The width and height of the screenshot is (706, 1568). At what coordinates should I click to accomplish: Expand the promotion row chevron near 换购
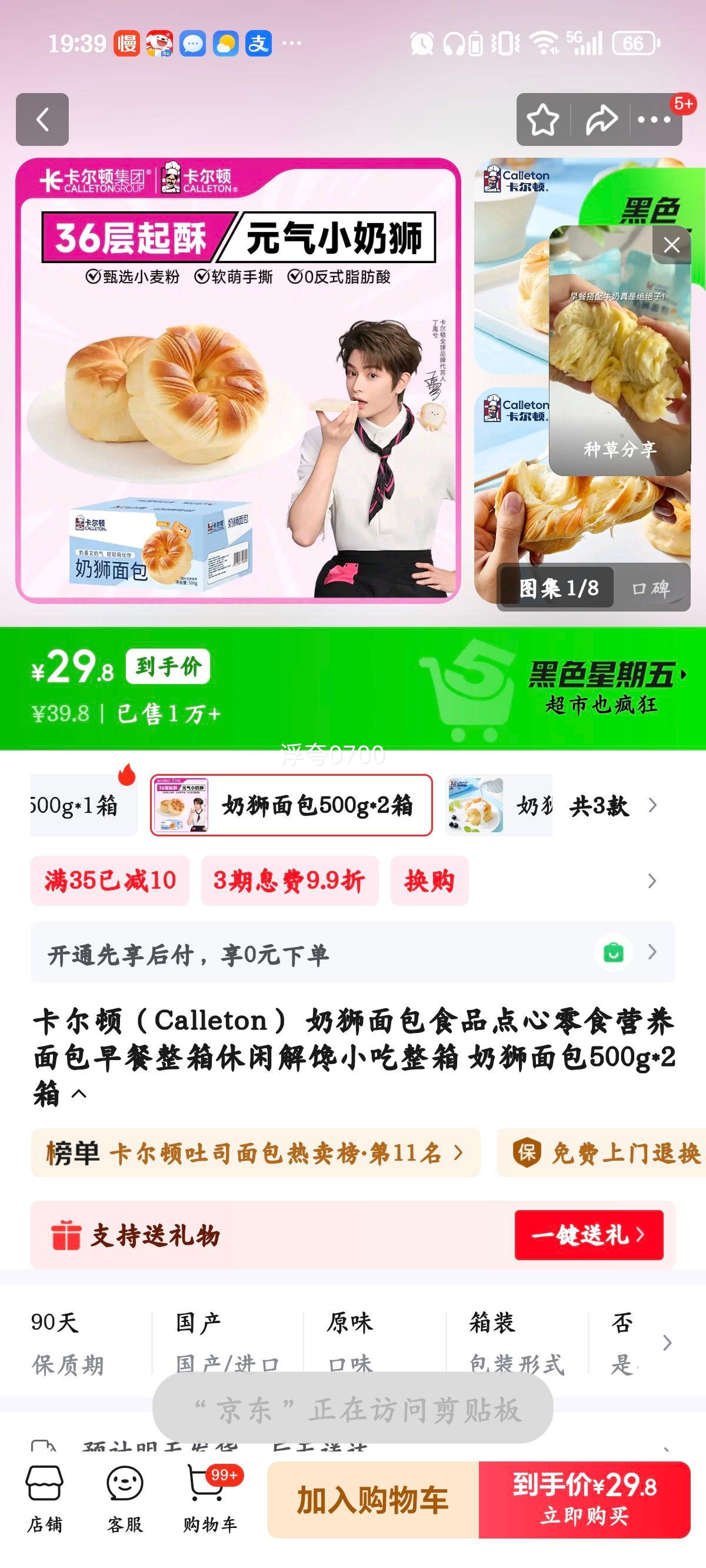[x=651, y=881]
